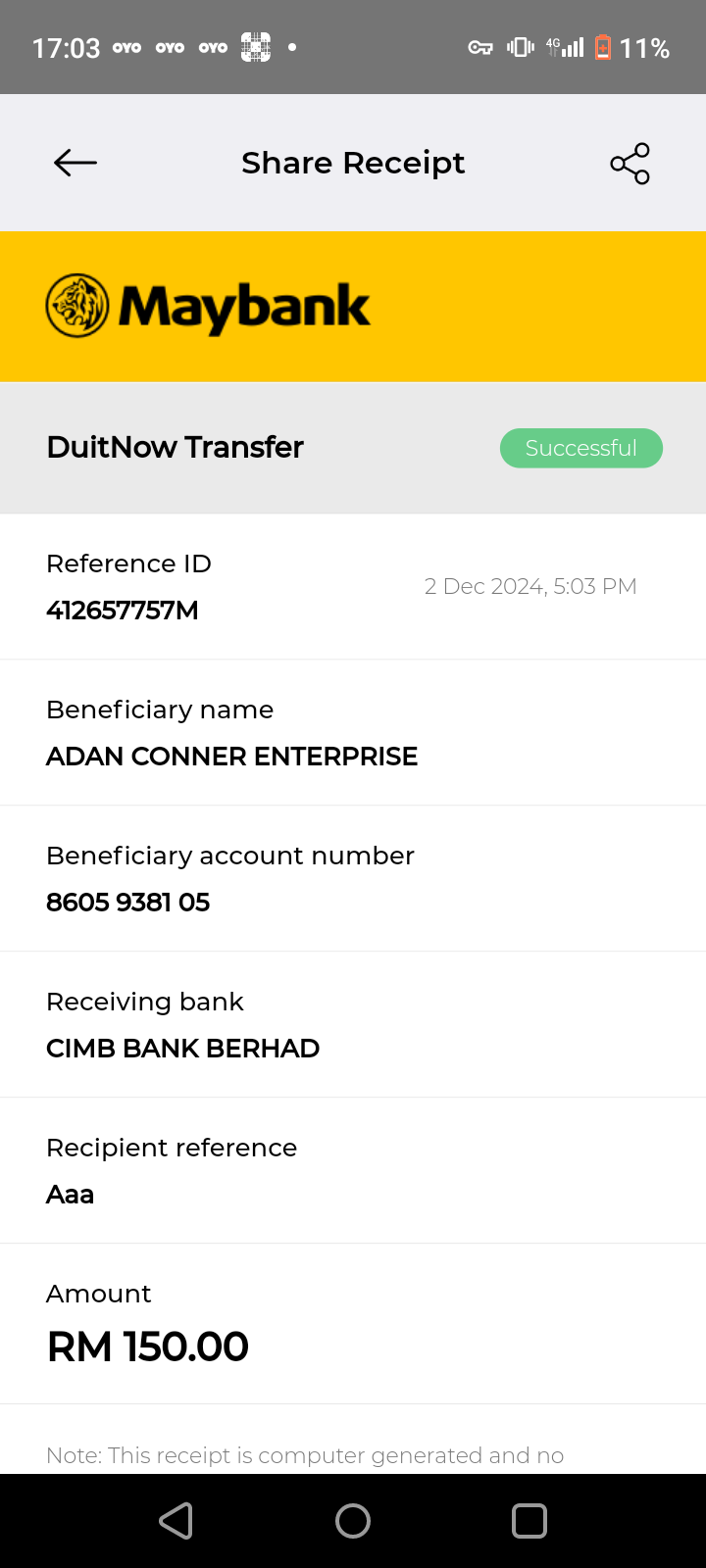706x1568 pixels.
Task: Share the receipt via share icon
Action: pos(630,164)
